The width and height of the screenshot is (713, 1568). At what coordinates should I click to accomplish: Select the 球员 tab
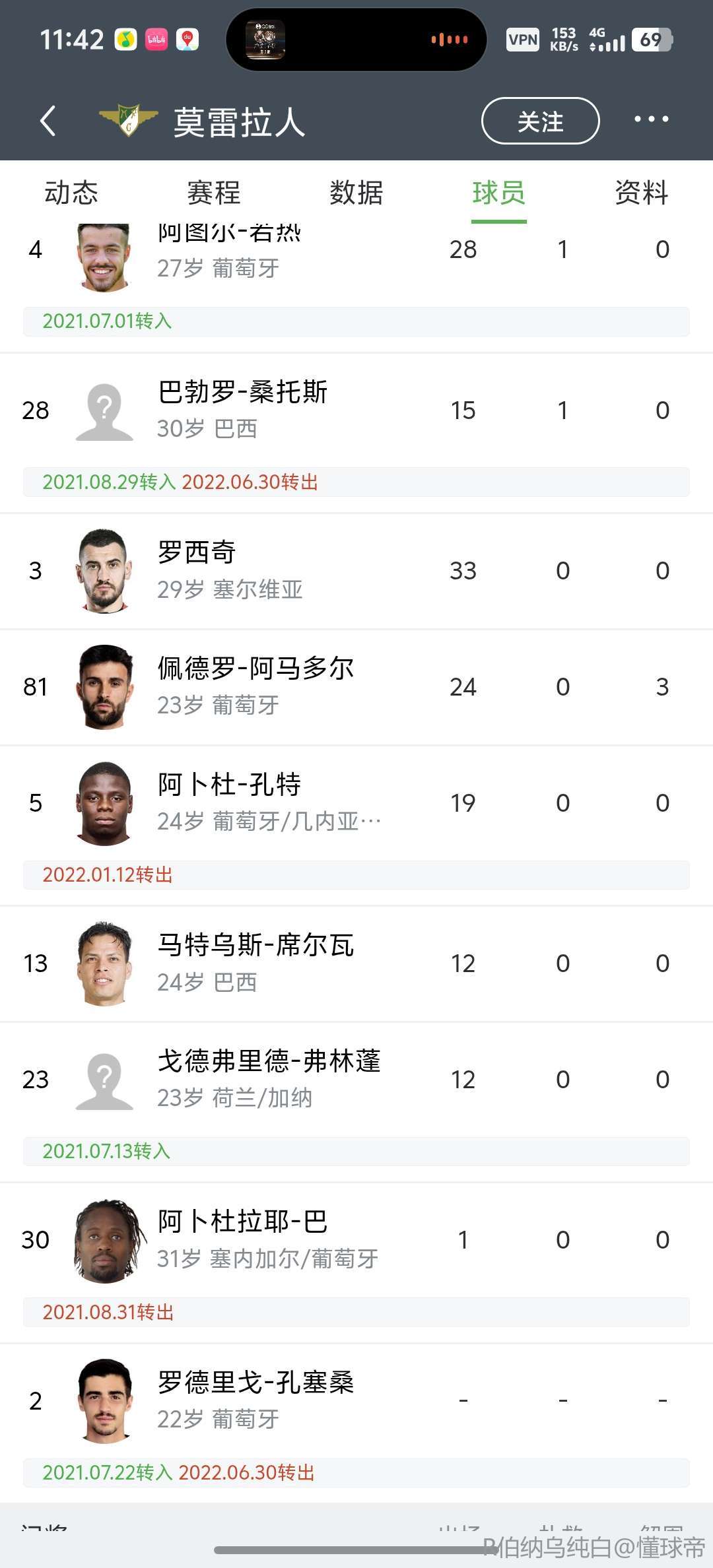(498, 193)
